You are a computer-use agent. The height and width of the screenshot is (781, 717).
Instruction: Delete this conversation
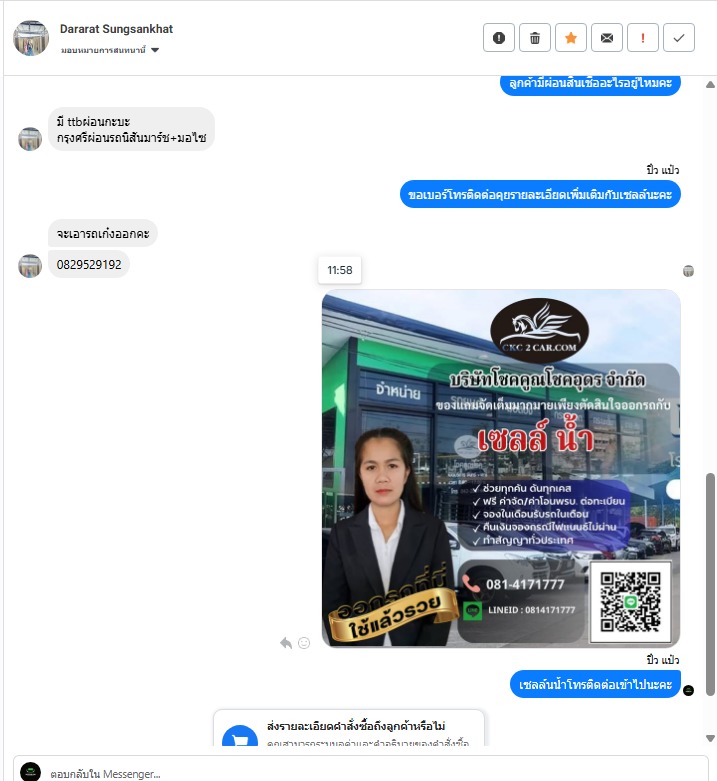point(535,38)
